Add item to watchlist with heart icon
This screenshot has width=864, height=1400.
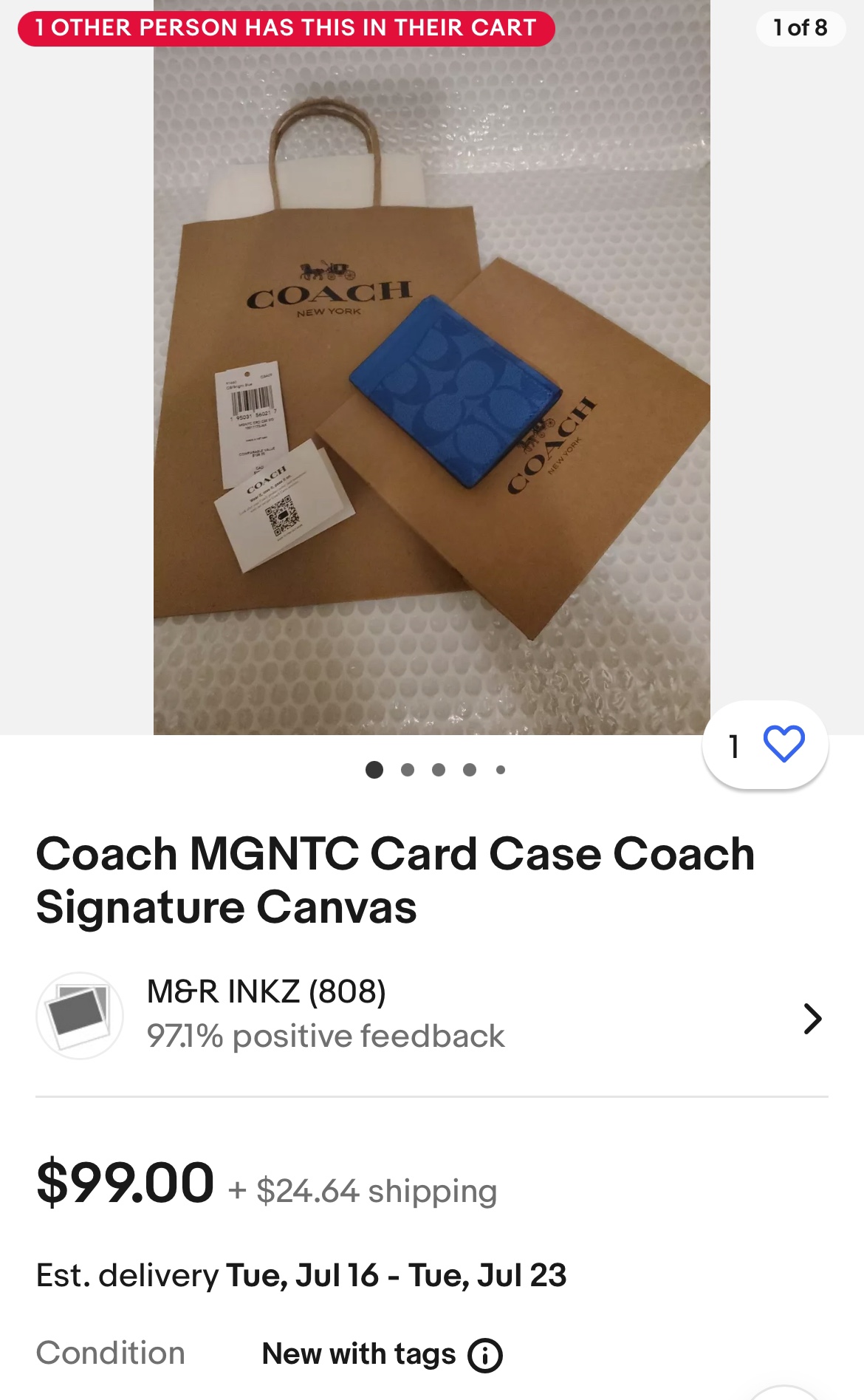point(783,744)
